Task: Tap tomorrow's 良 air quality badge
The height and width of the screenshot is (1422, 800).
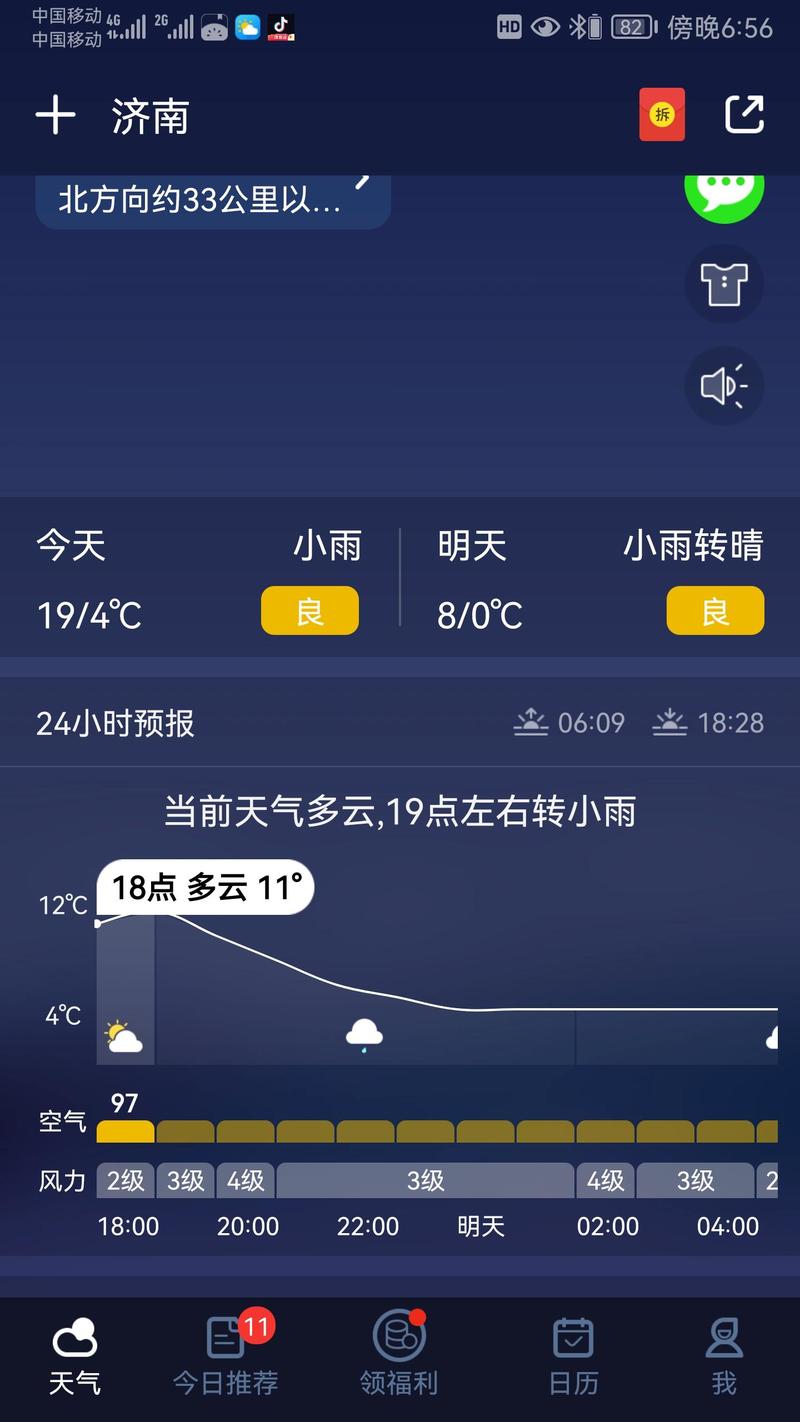Action: (716, 610)
